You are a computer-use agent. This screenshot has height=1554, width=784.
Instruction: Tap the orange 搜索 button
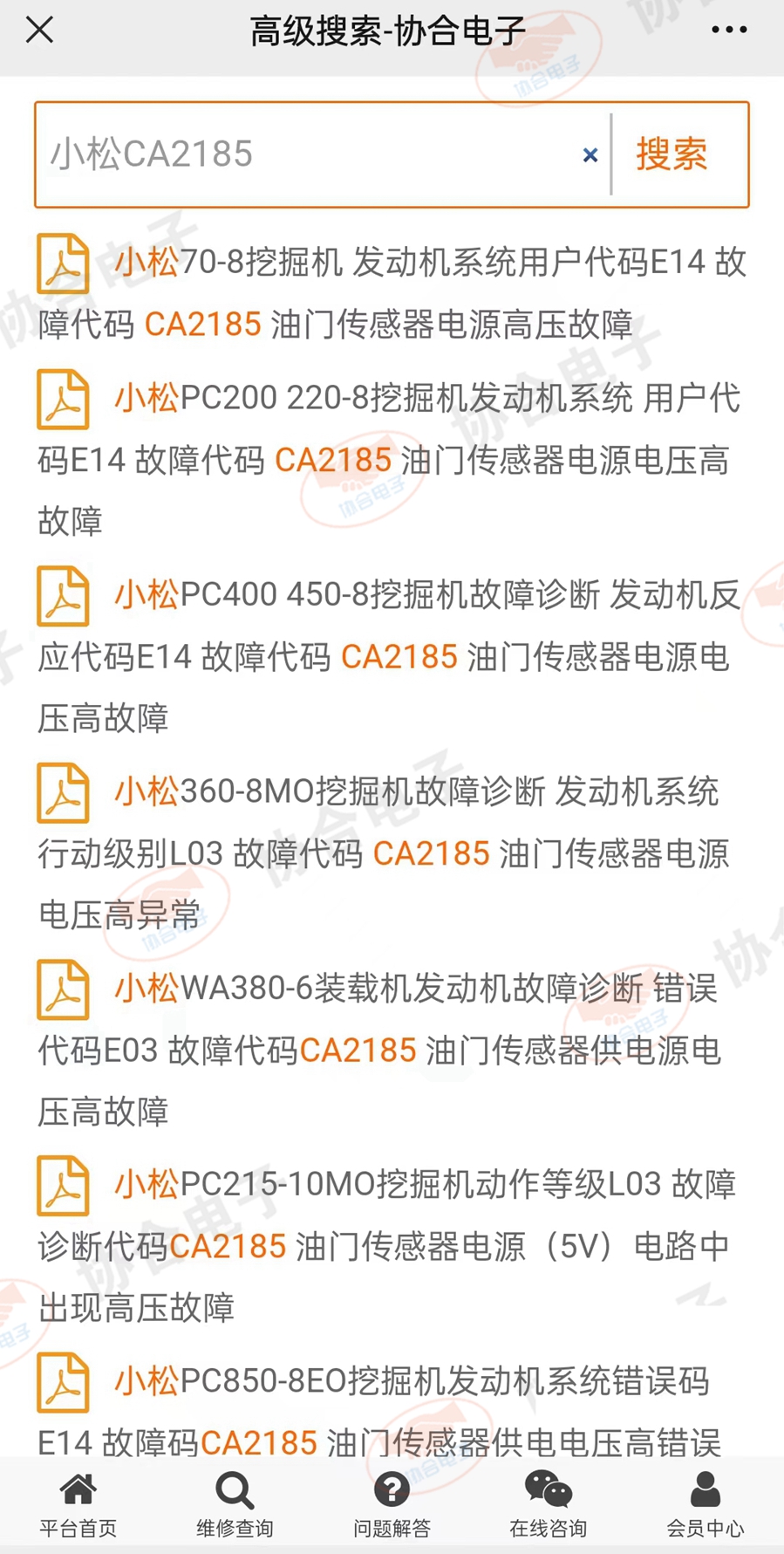point(672,154)
